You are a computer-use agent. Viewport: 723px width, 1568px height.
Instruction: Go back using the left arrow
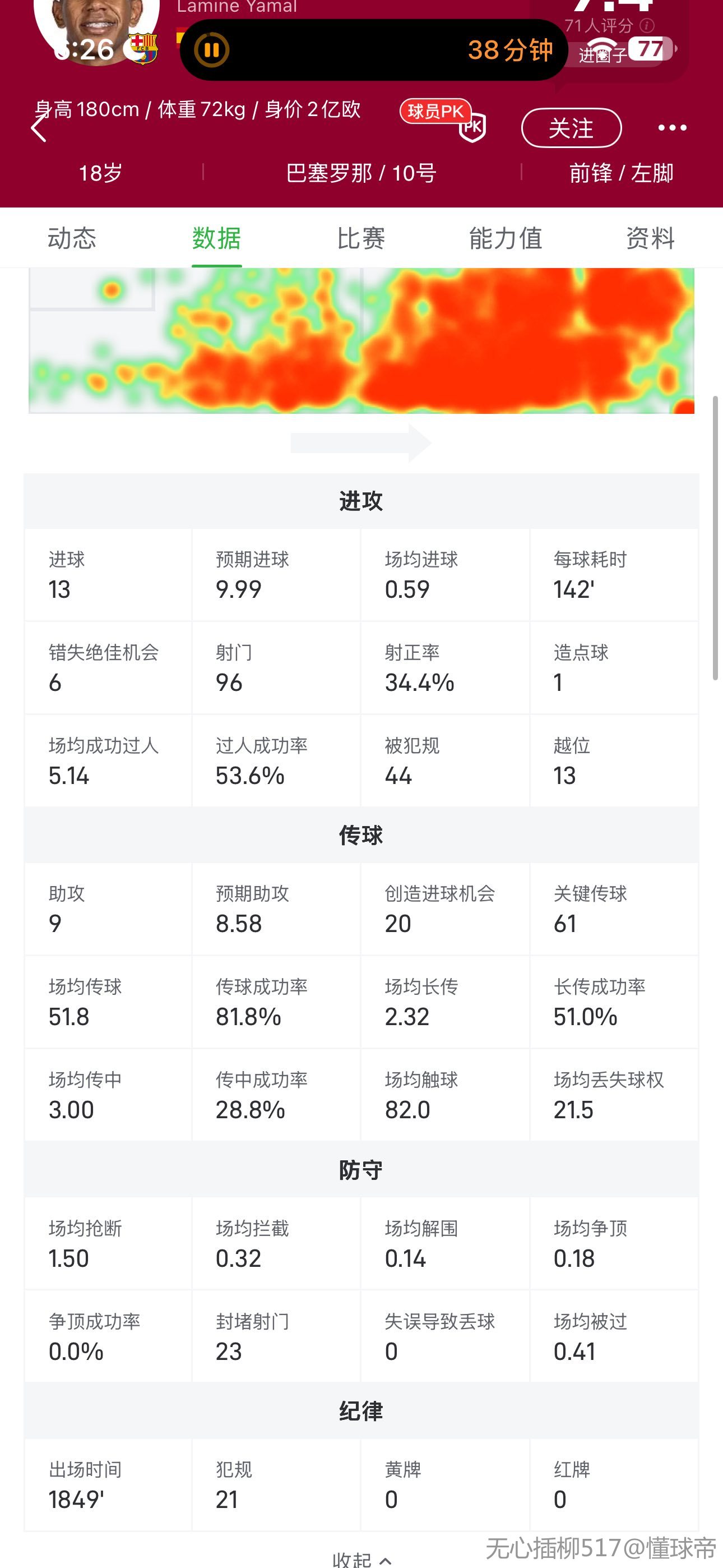pos(39,128)
